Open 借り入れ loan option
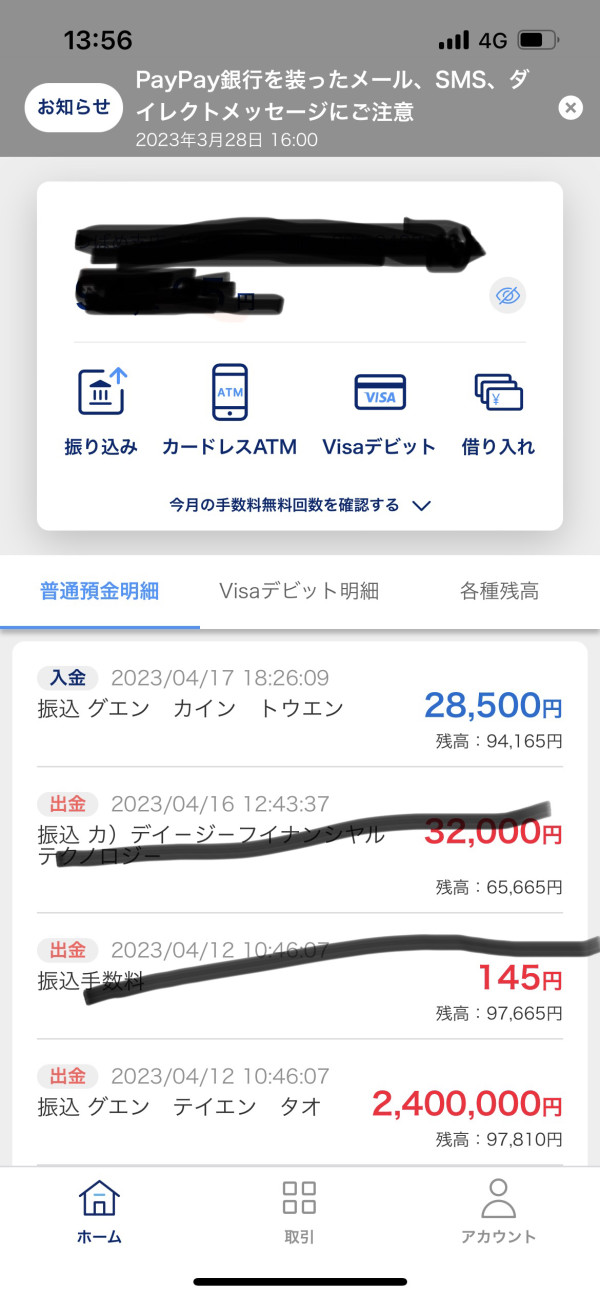The height and width of the screenshot is (1298, 600). (x=498, y=412)
